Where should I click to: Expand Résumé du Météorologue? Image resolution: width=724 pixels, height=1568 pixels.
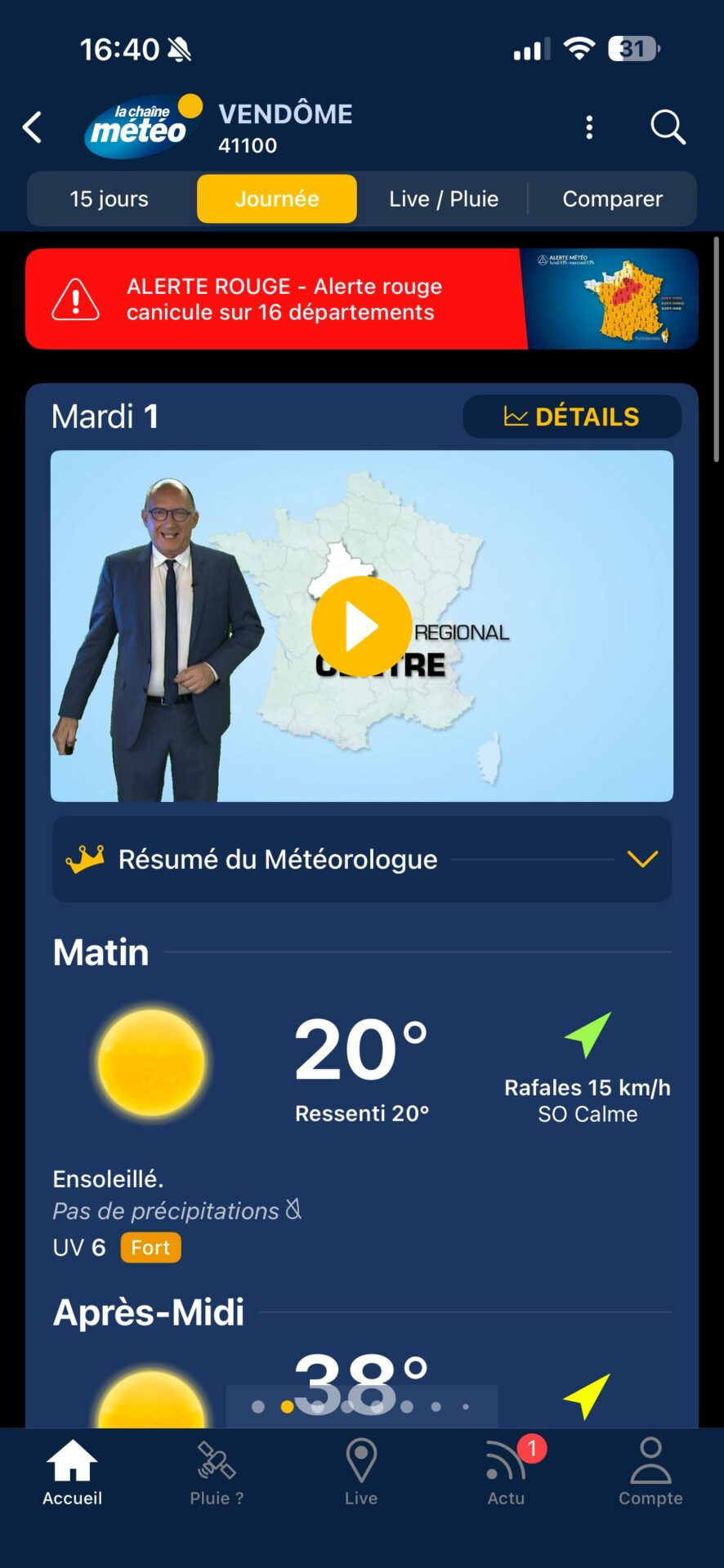362,859
